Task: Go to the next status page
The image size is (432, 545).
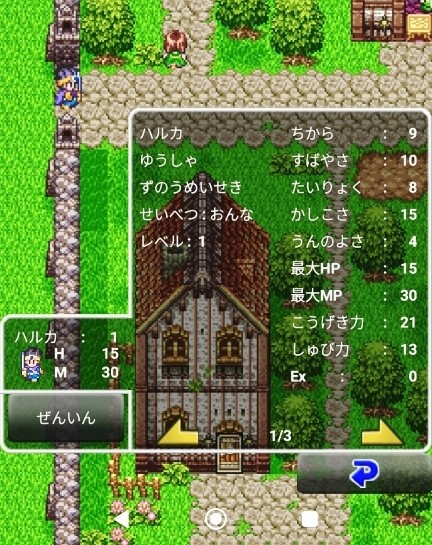Action: (382, 433)
